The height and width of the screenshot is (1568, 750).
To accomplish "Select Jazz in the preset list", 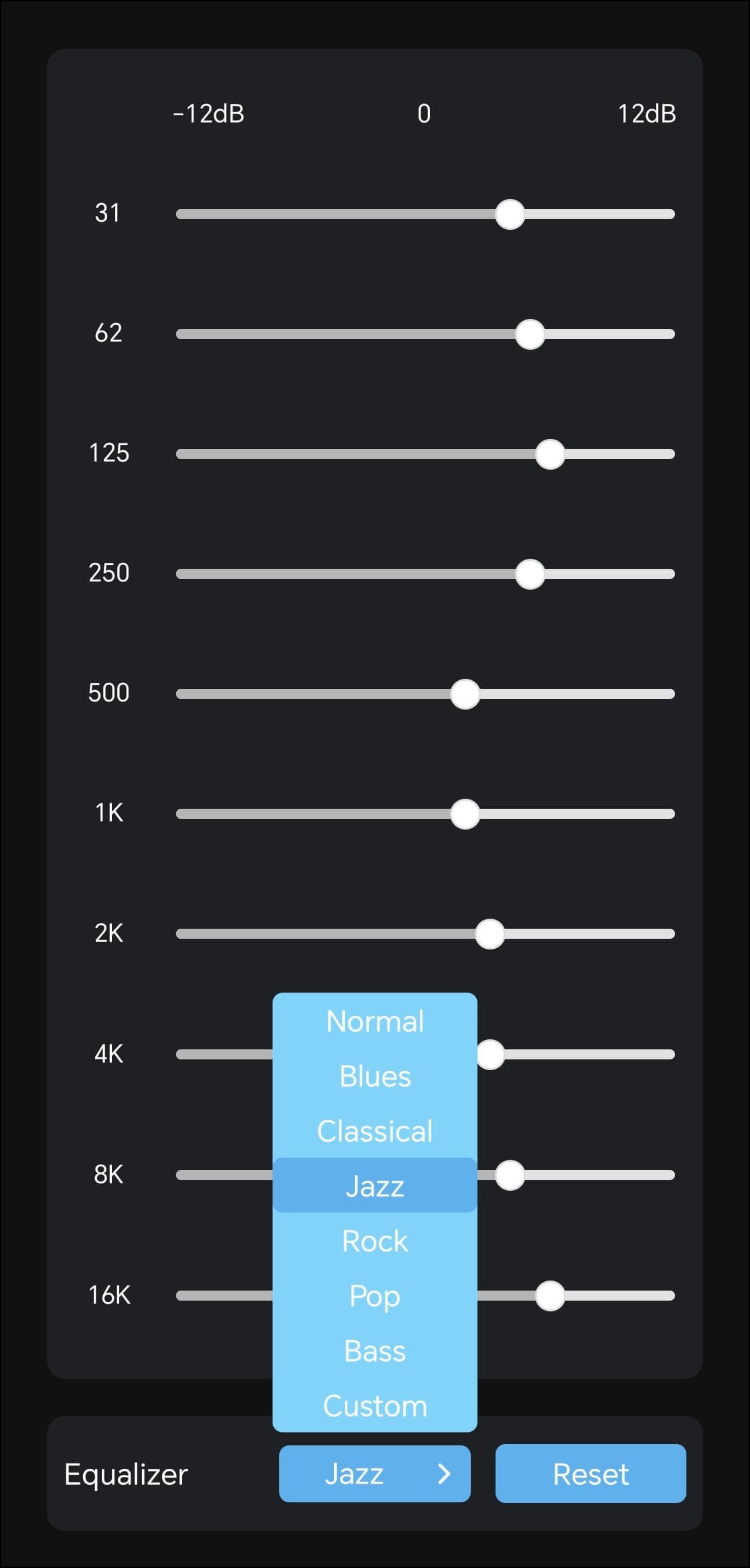I will coord(374,1186).
